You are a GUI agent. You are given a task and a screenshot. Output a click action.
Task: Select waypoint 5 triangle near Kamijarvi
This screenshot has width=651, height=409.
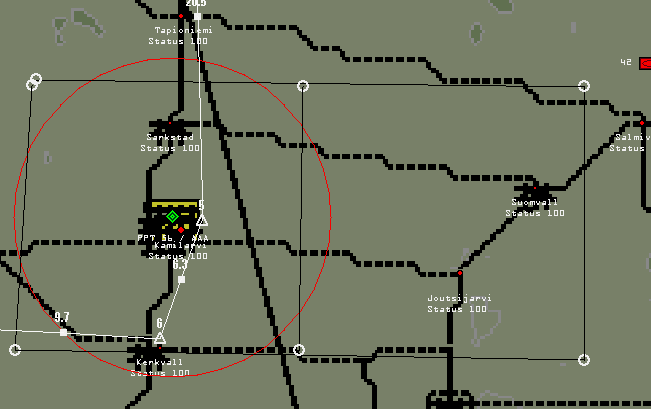pos(202,220)
